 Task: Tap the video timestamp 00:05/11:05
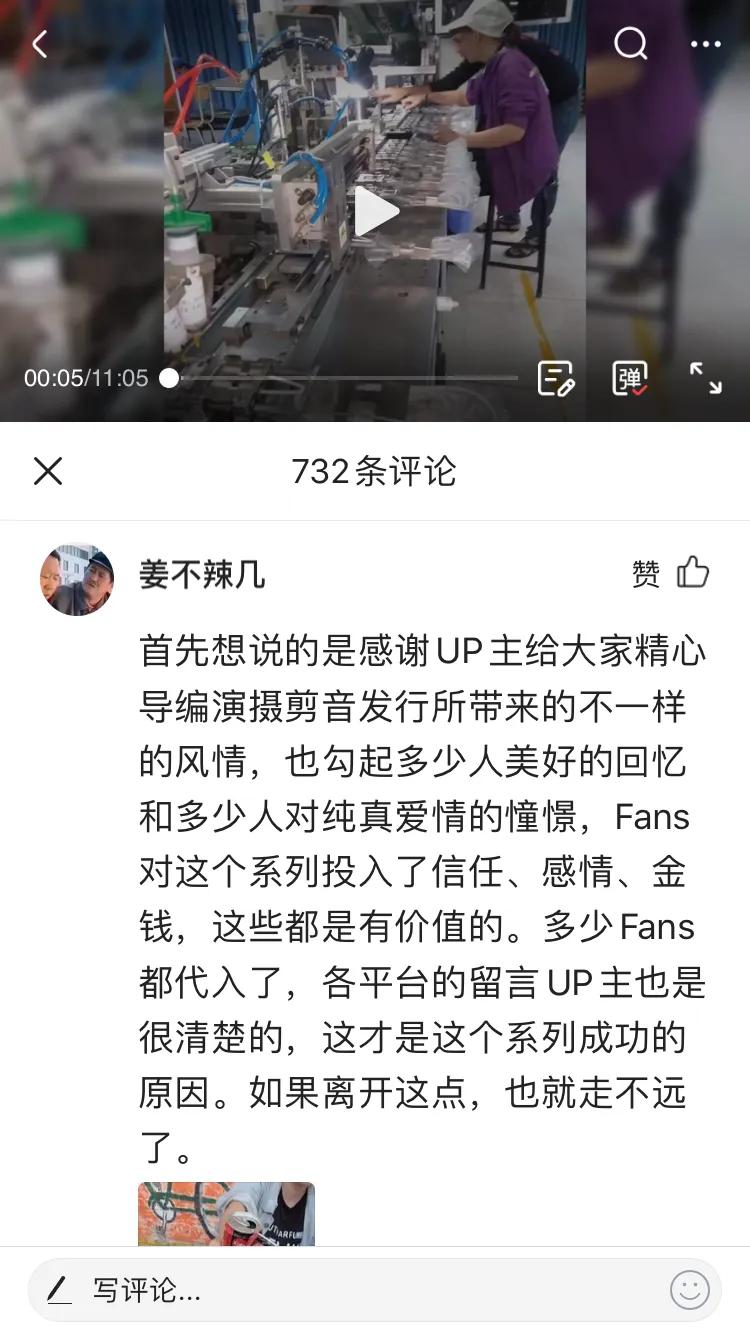point(85,377)
